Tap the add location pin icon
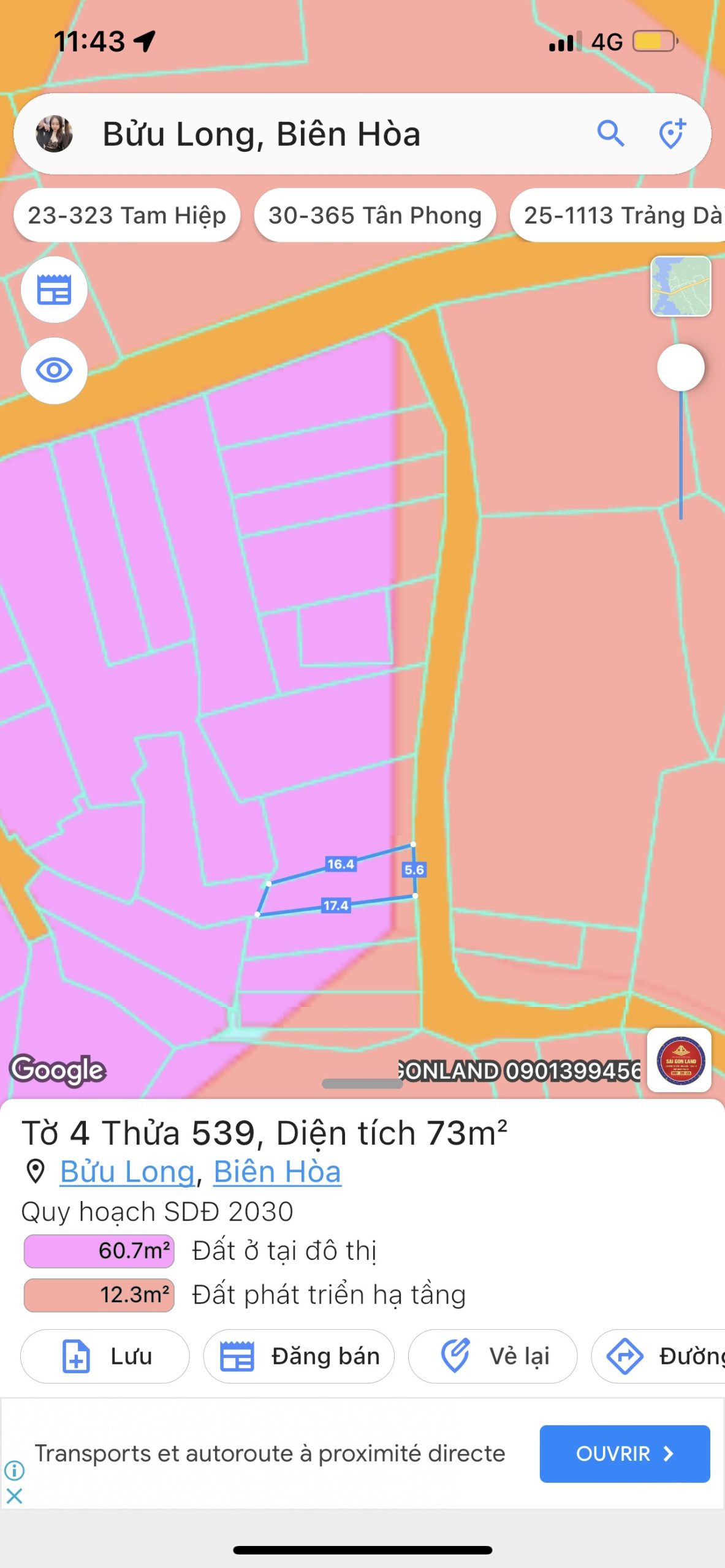 tap(672, 134)
